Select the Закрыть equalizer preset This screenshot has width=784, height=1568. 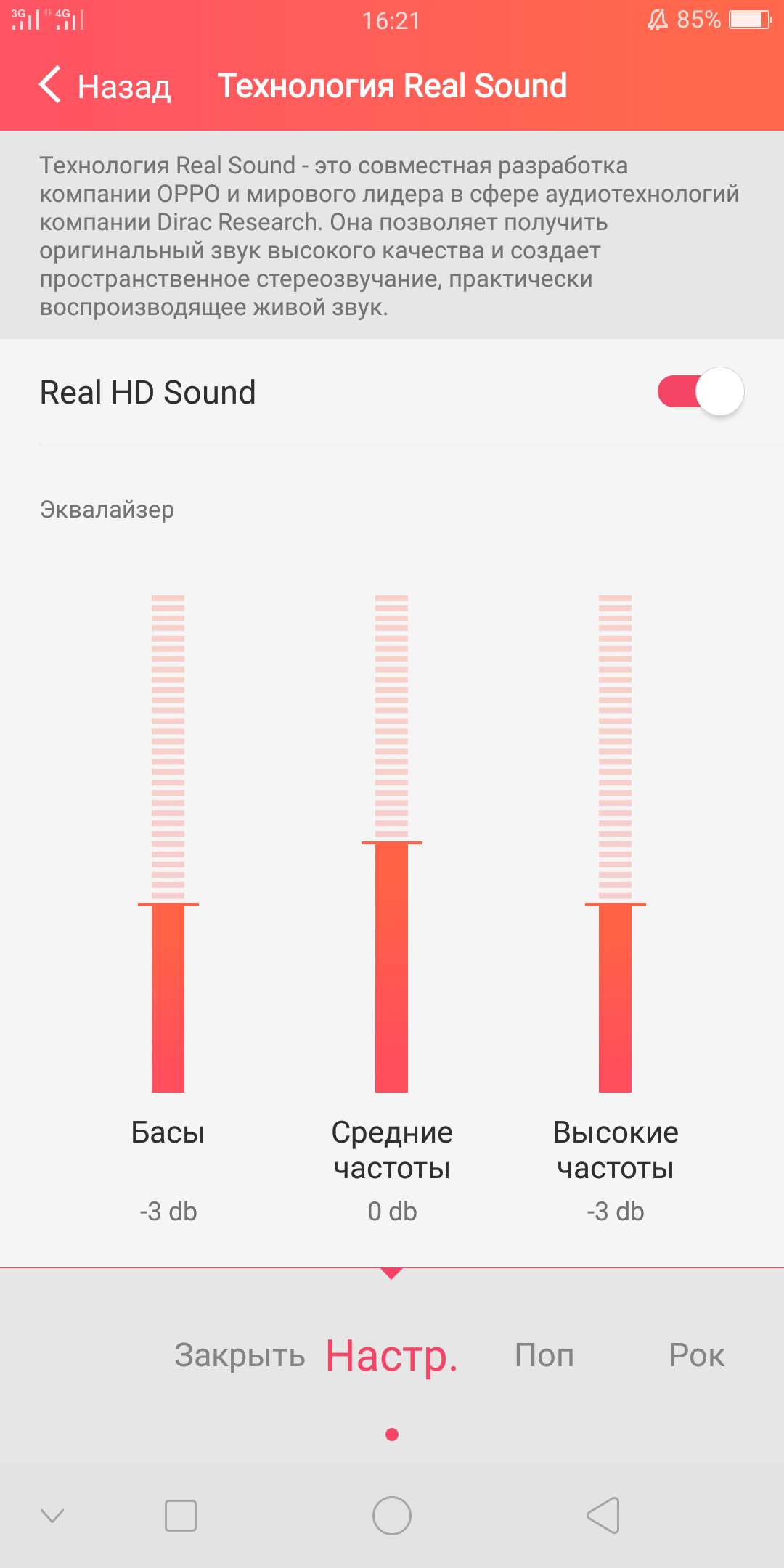[240, 1355]
